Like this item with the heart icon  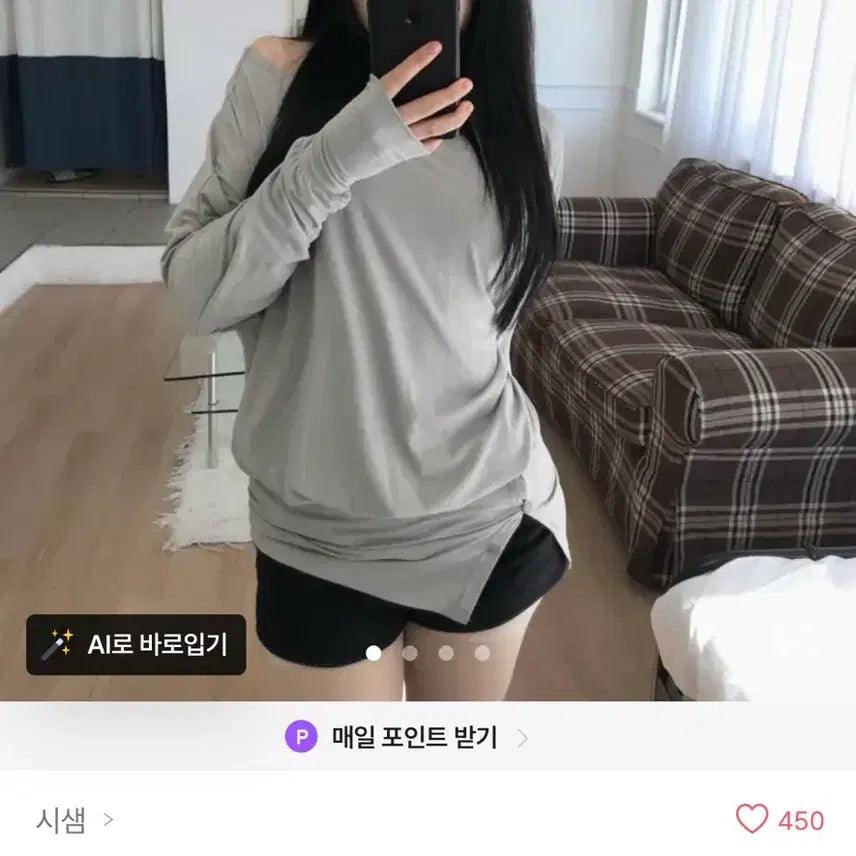(752, 820)
